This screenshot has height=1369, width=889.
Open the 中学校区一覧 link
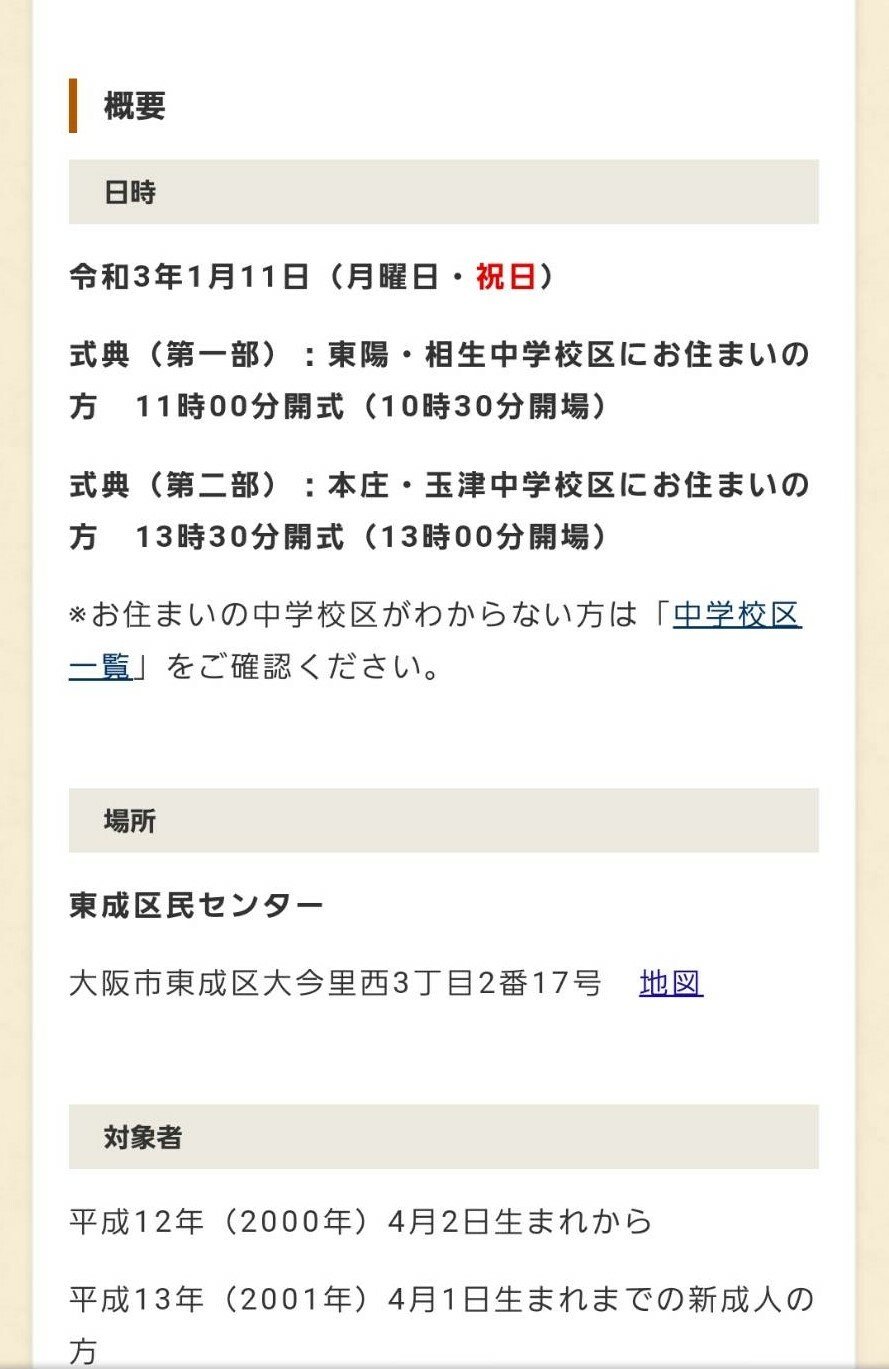click(737, 614)
